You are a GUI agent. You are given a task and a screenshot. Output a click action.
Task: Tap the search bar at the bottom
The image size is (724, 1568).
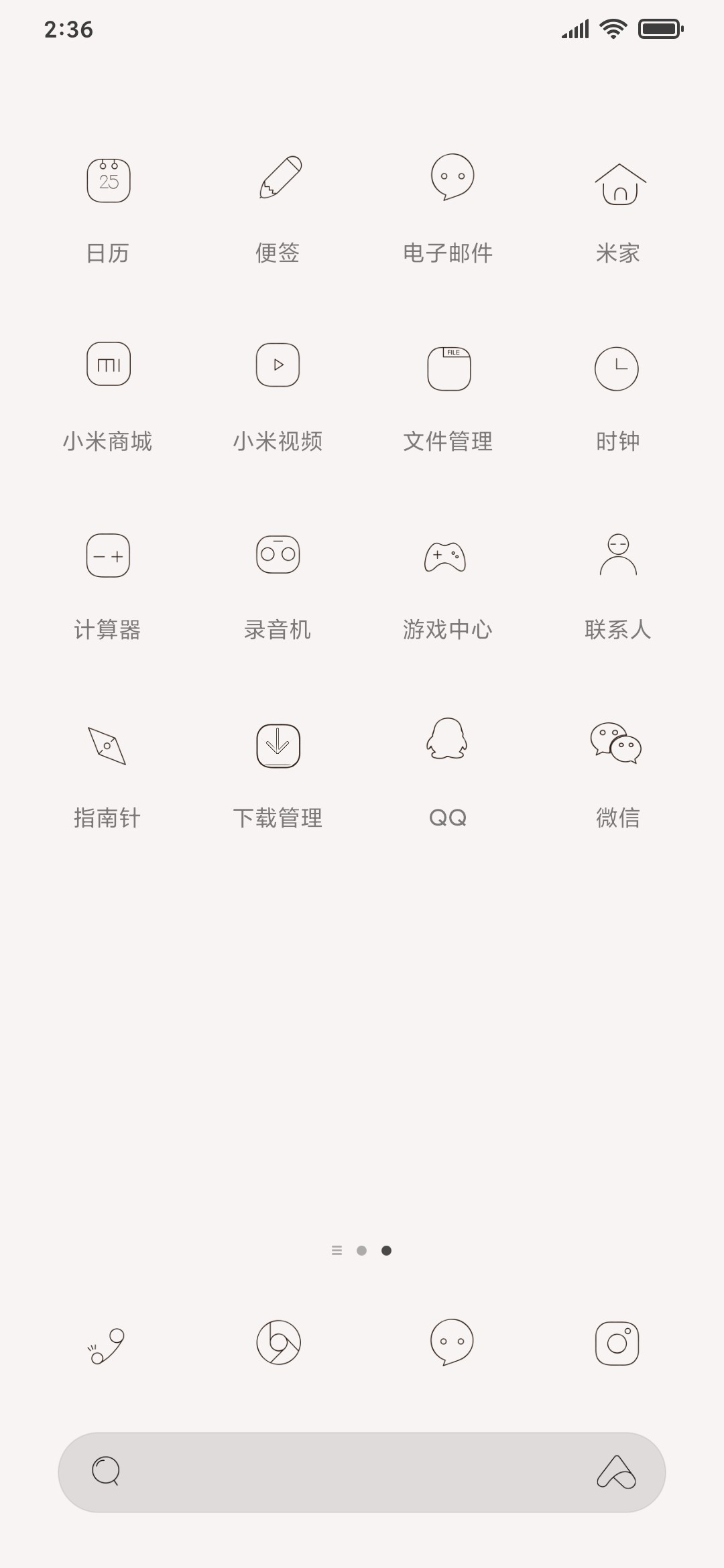[362, 1472]
